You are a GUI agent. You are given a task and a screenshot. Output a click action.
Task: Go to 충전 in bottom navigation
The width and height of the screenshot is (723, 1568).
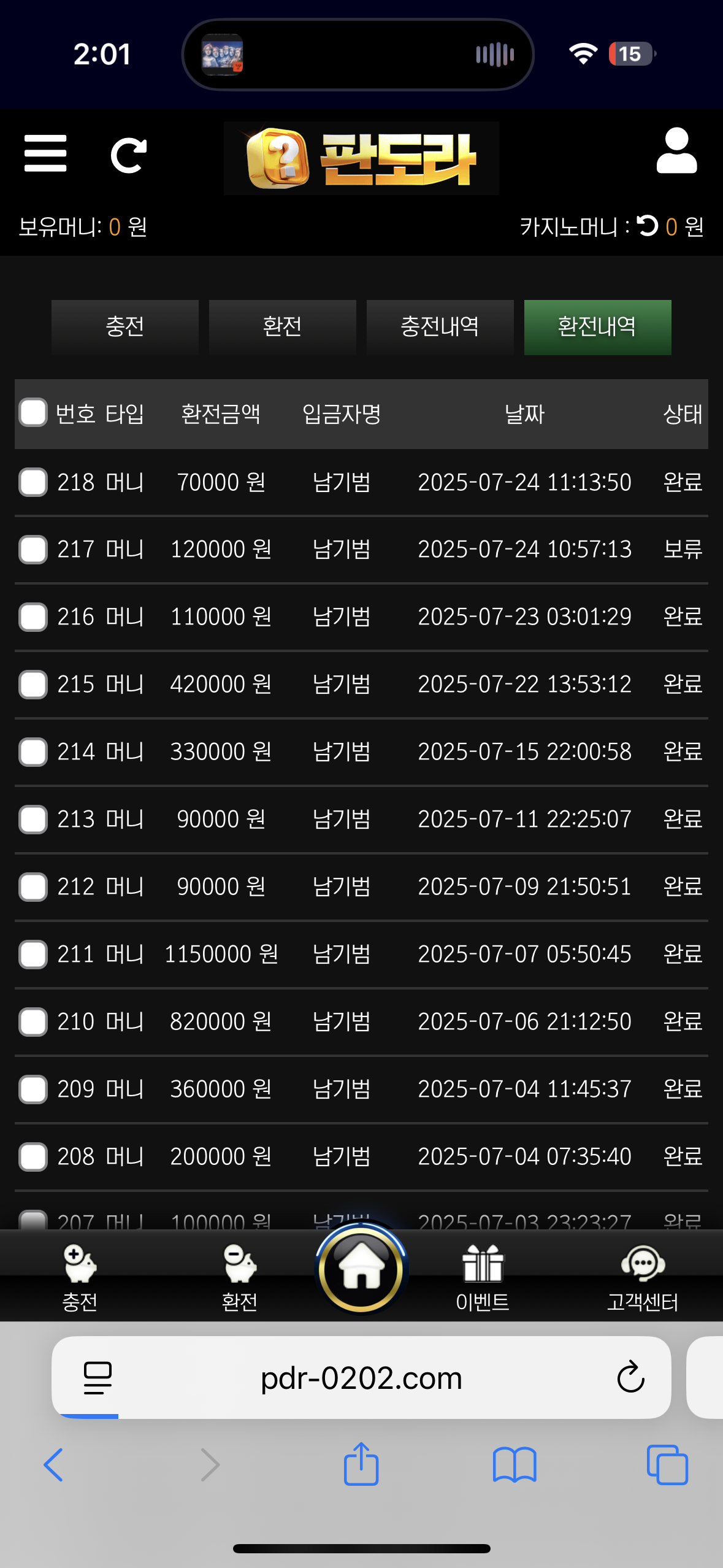click(x=80, y=1276)
